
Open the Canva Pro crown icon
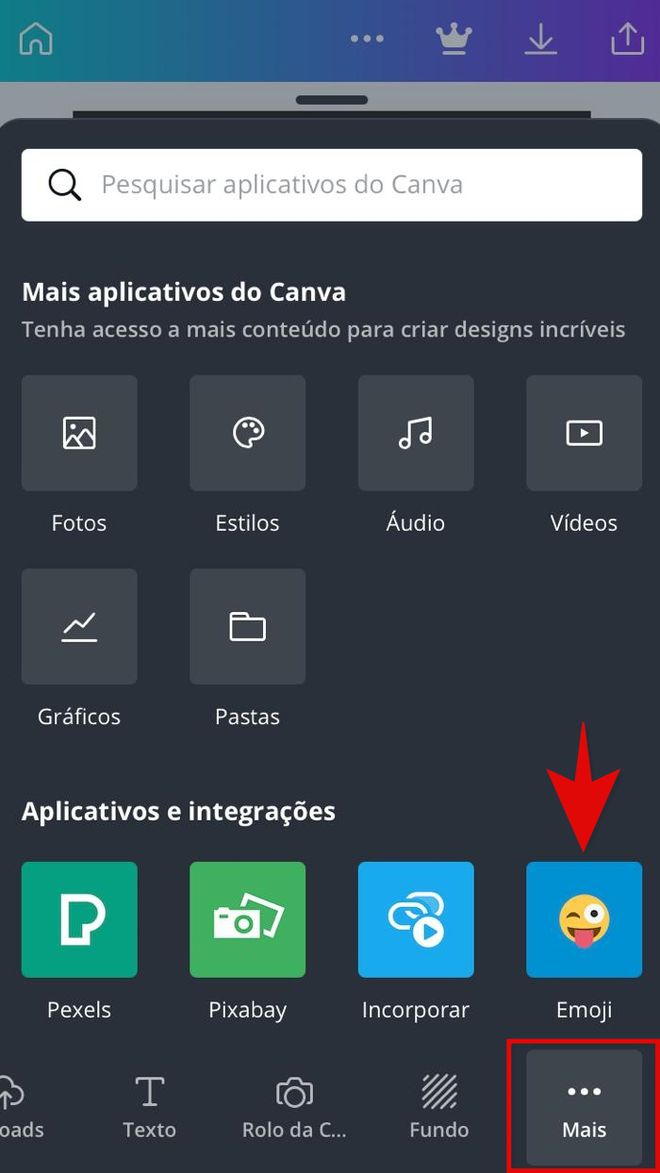point(453,38)
